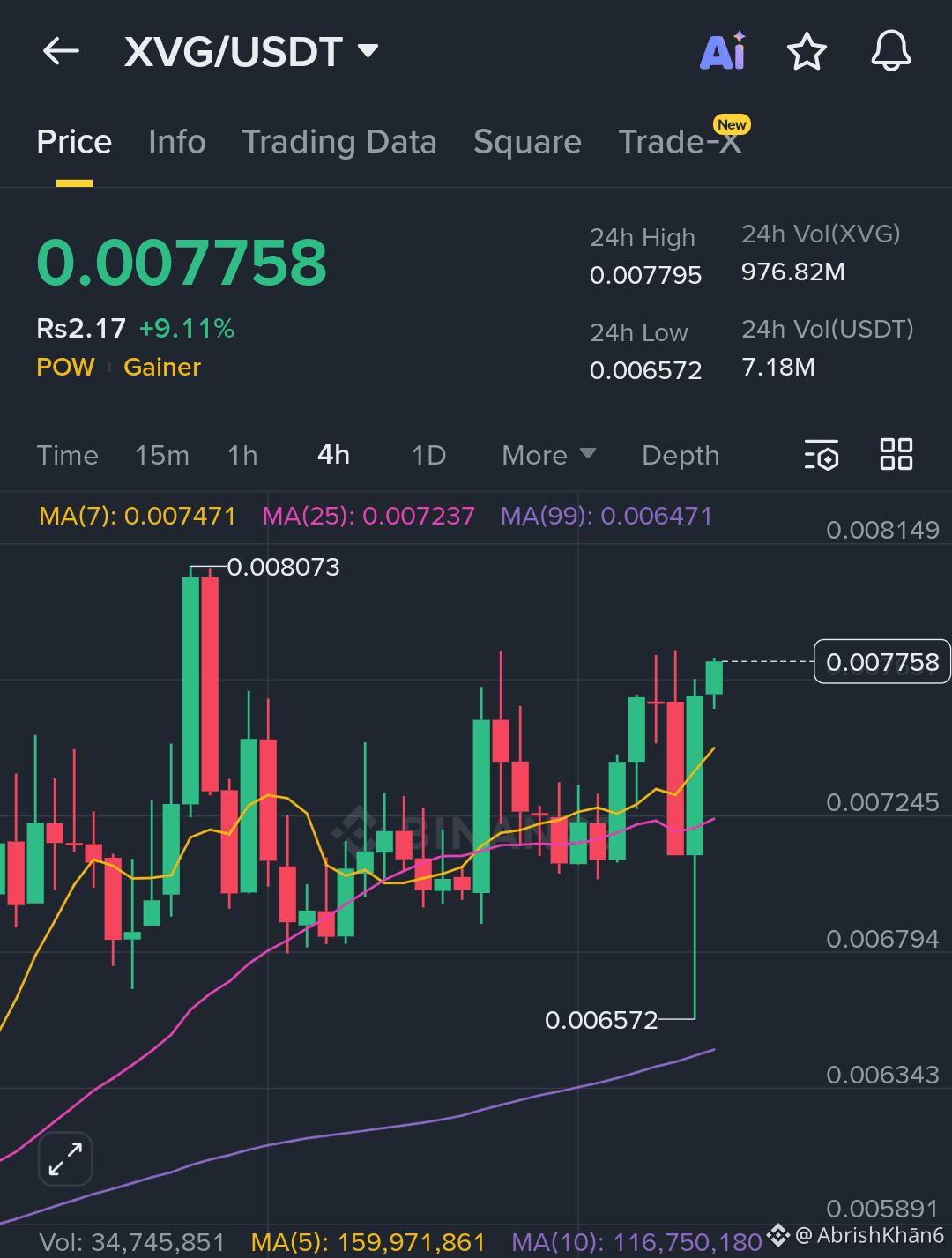This screenshot has width=952, height=1258.
Task: Open the AI assistant feature
Action: tap(722, 51)
